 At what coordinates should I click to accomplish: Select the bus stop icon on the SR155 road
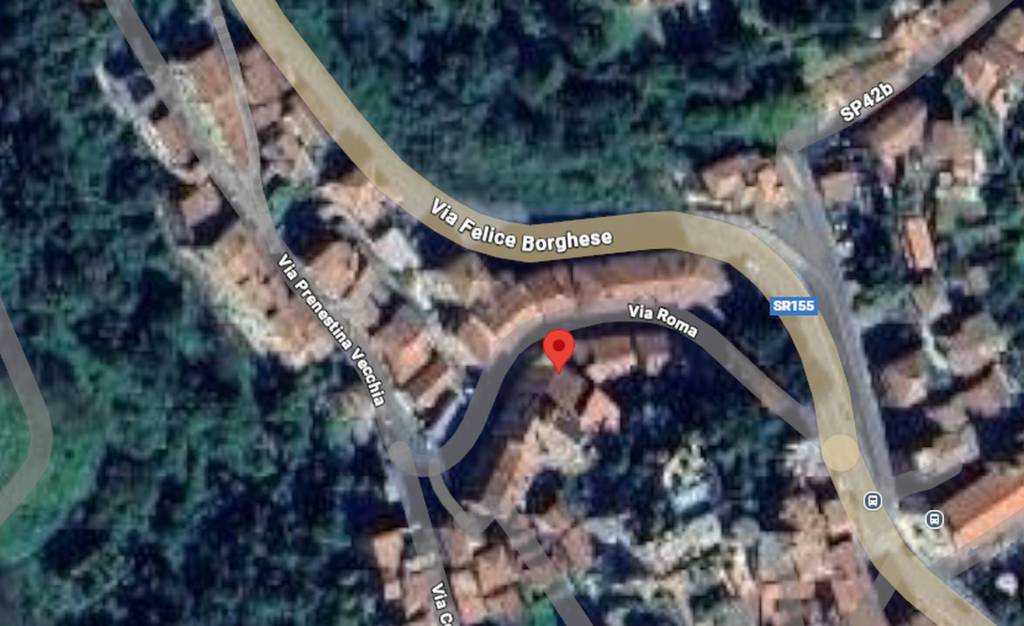click(873, 500)
